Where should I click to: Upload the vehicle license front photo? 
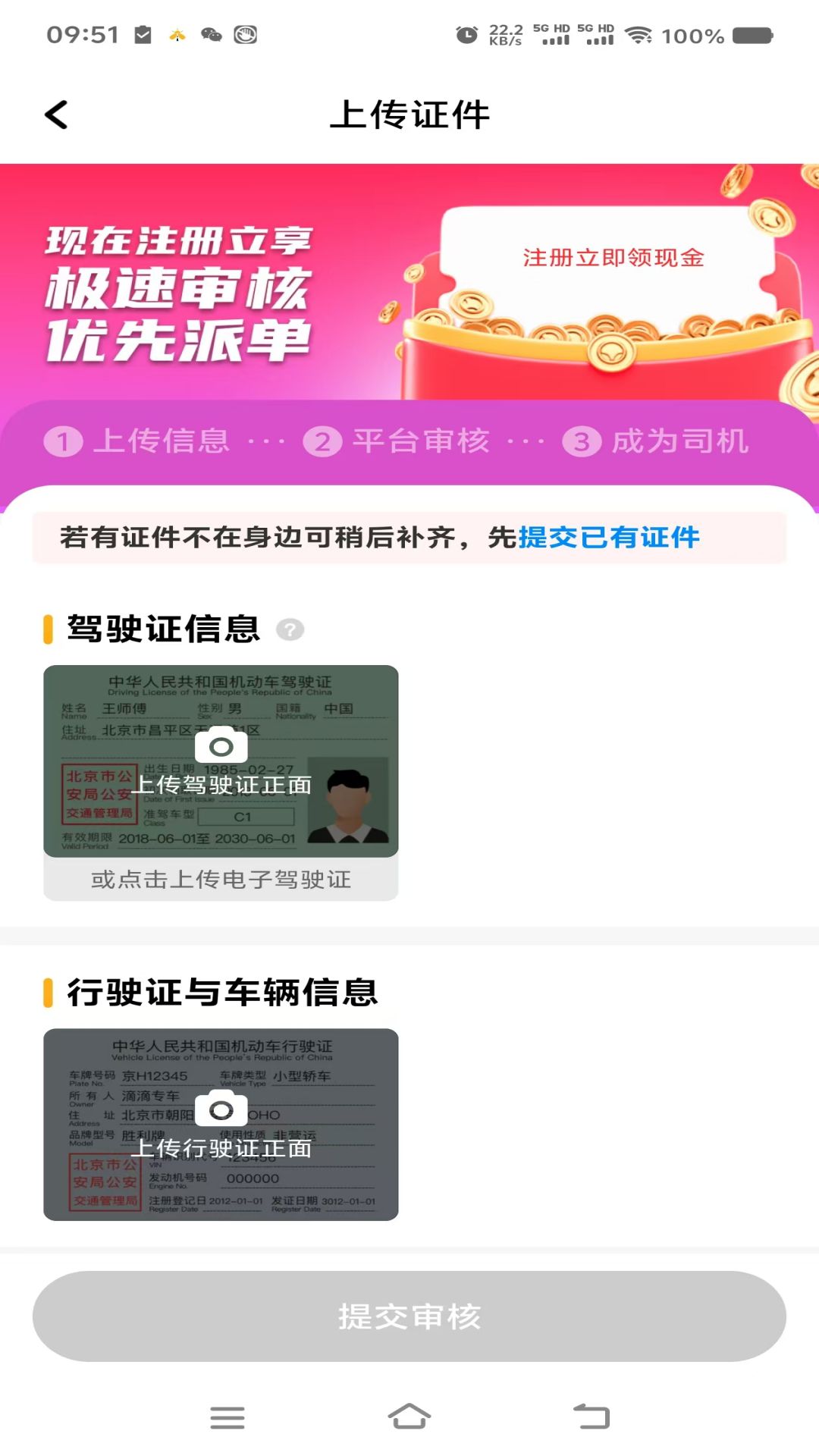click(221, 1124)
